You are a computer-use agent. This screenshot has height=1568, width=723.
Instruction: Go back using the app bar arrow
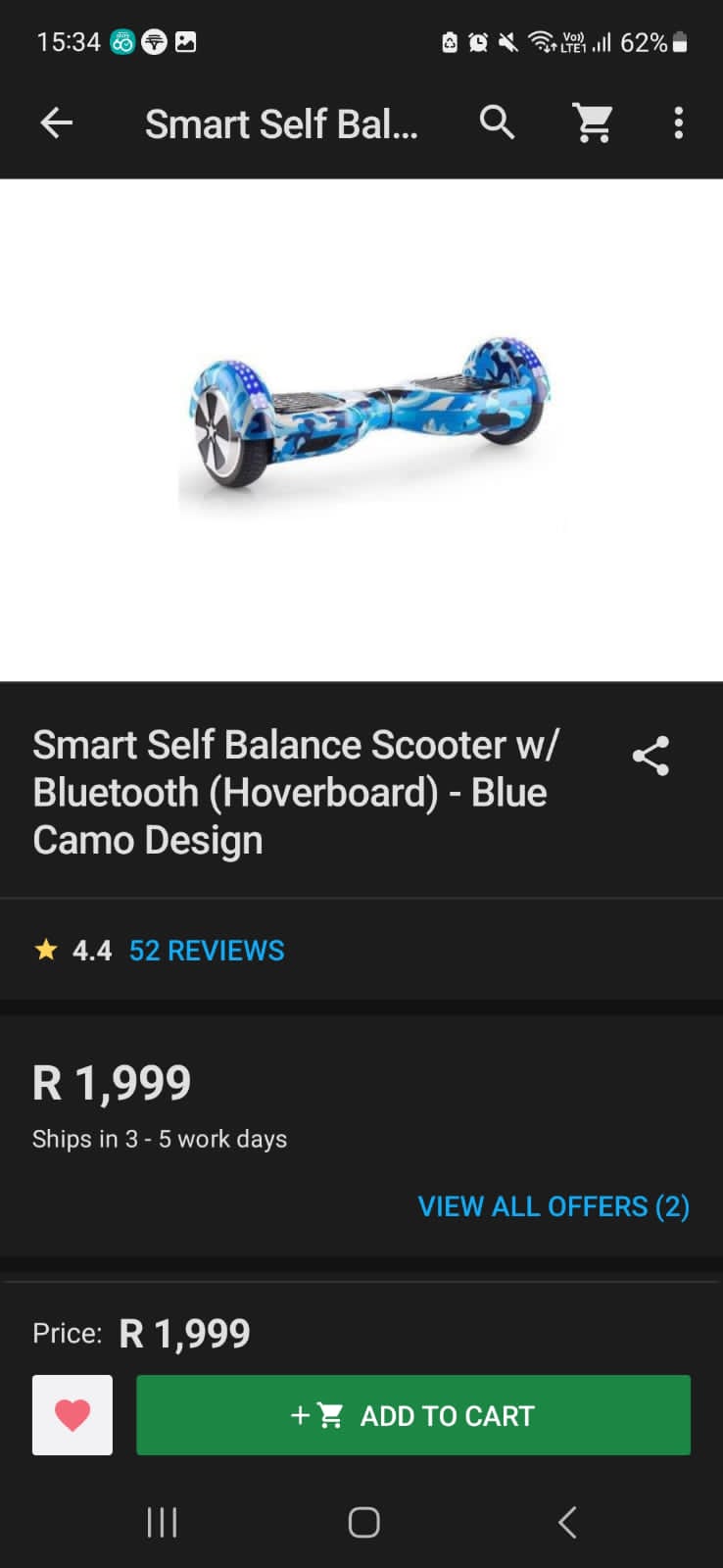click(x=57, y=123)
